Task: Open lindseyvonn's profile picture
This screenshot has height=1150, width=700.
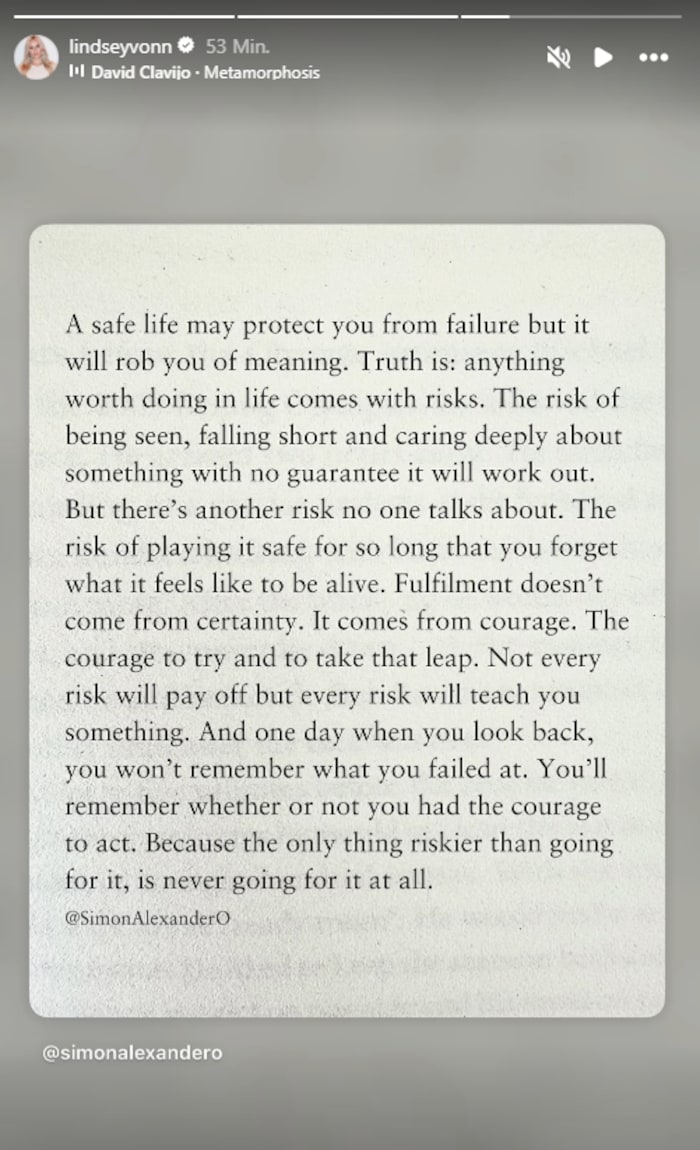Action: 35,57
